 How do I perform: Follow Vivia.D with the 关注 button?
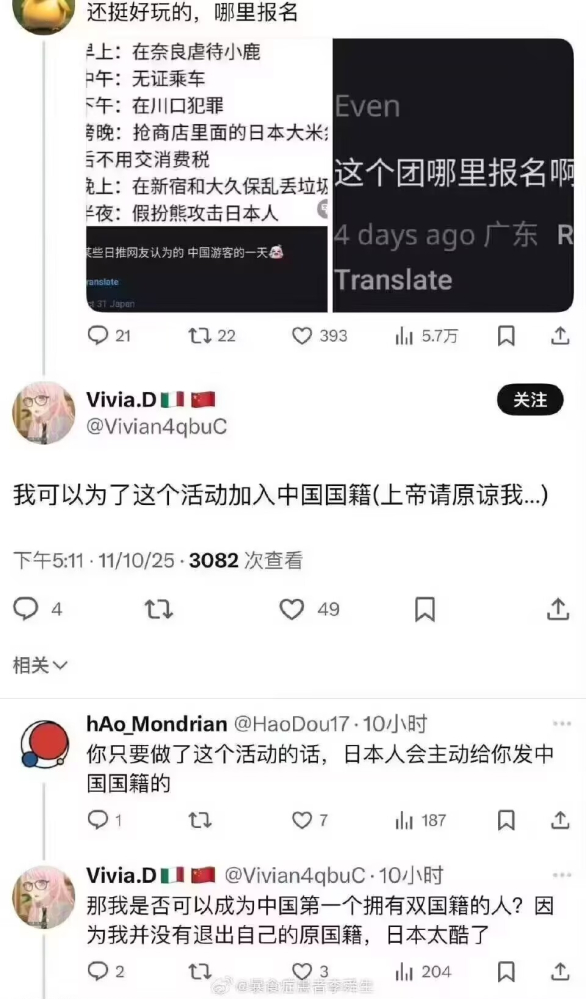click(x=530, y=399)
